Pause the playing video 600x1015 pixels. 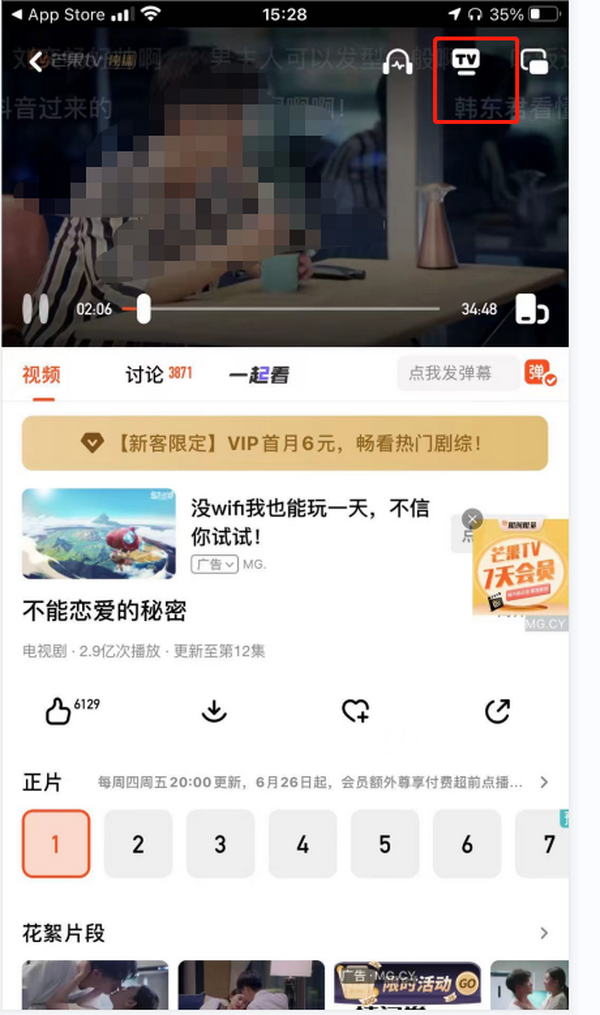36,309
